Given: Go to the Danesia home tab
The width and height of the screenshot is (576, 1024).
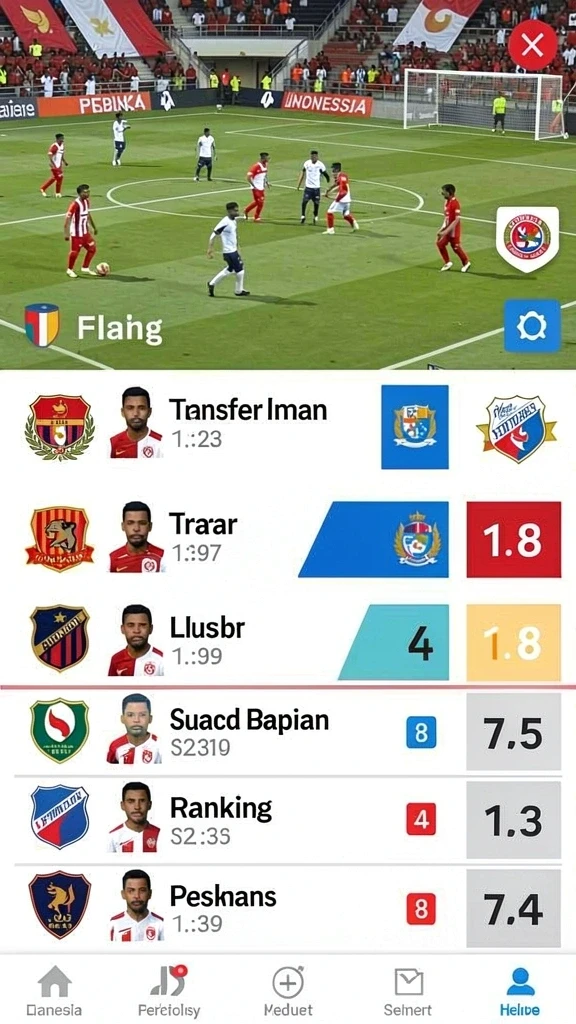Looking at the screenshot, I should pyautogui.click(x=54, y=990).
